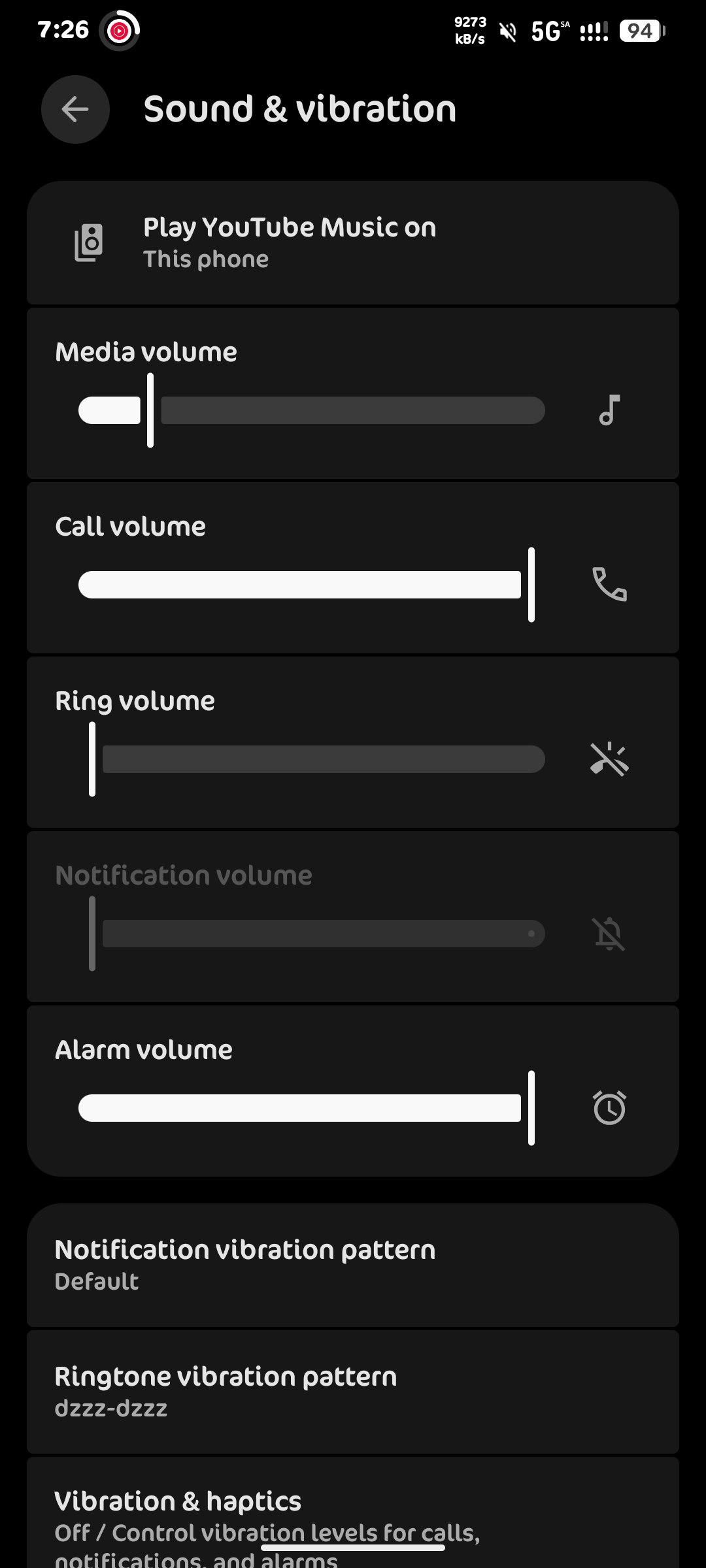
Task: Tap the Alarm volume slider
Action: click(301, 1108)
